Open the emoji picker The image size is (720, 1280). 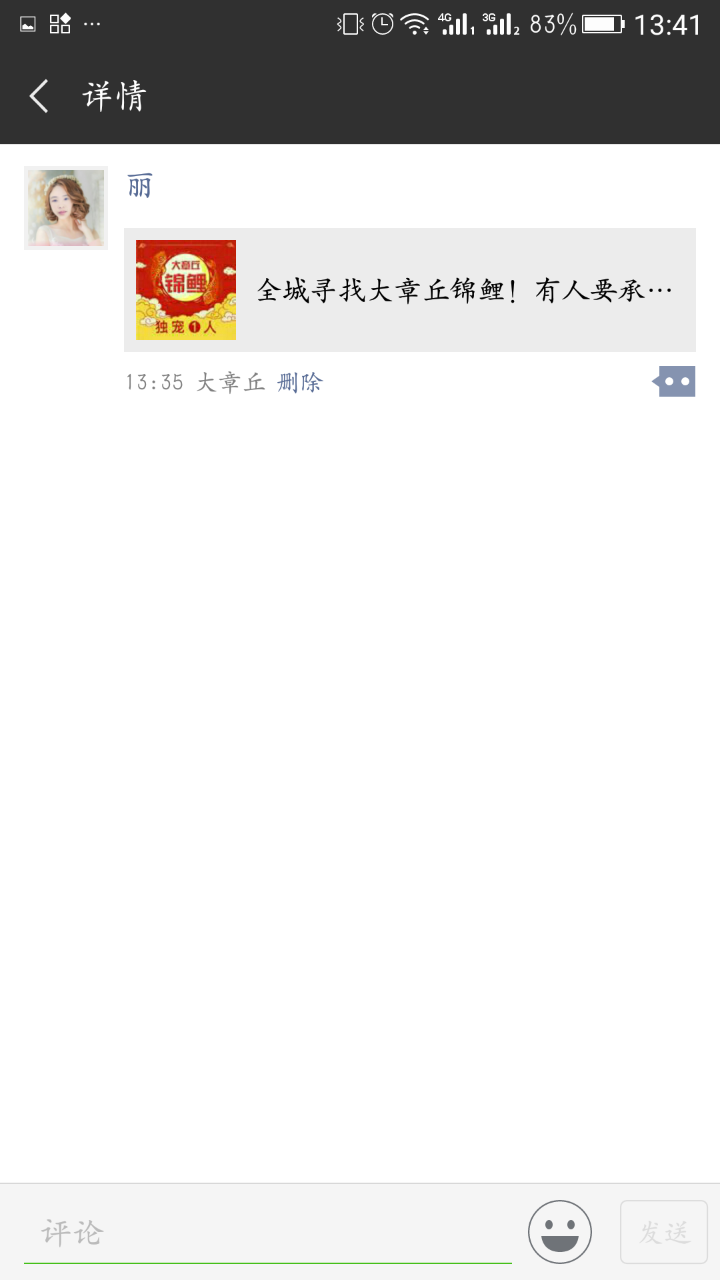[560, 1232]
